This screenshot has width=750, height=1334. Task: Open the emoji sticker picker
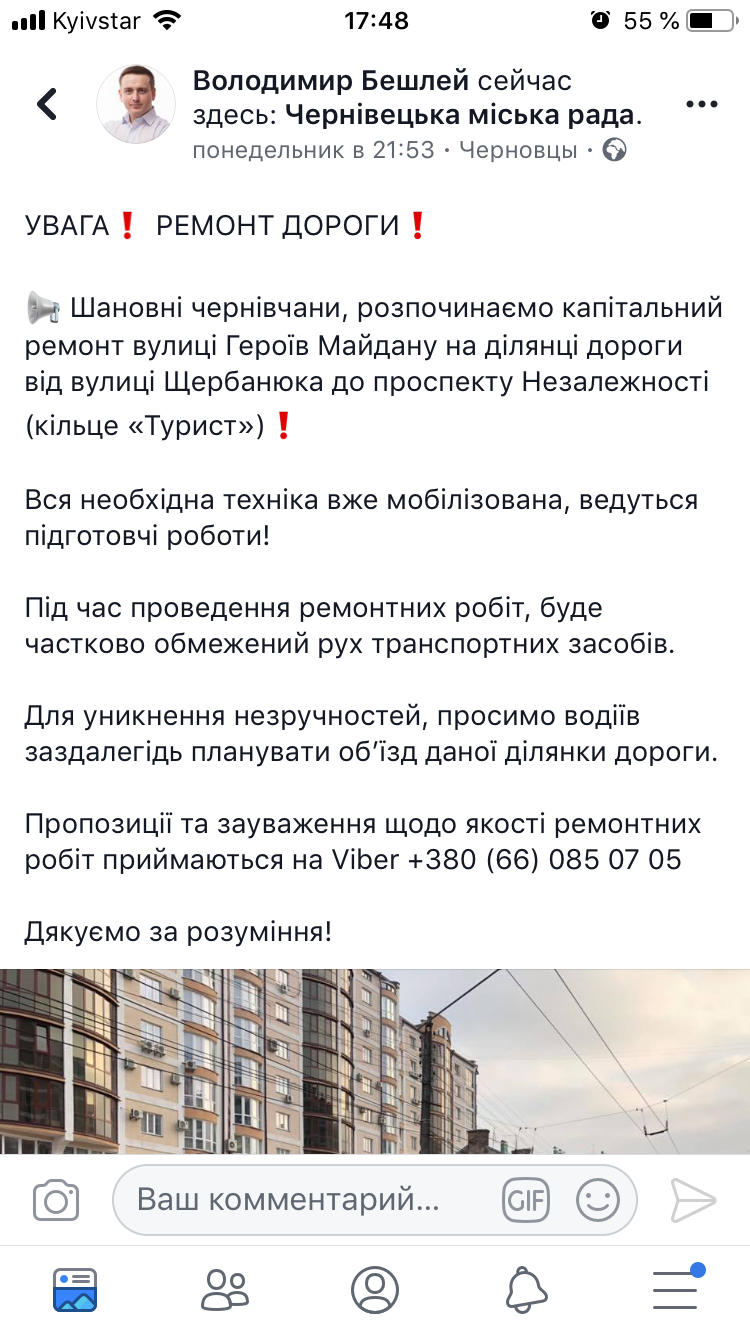pos(598,1199)
